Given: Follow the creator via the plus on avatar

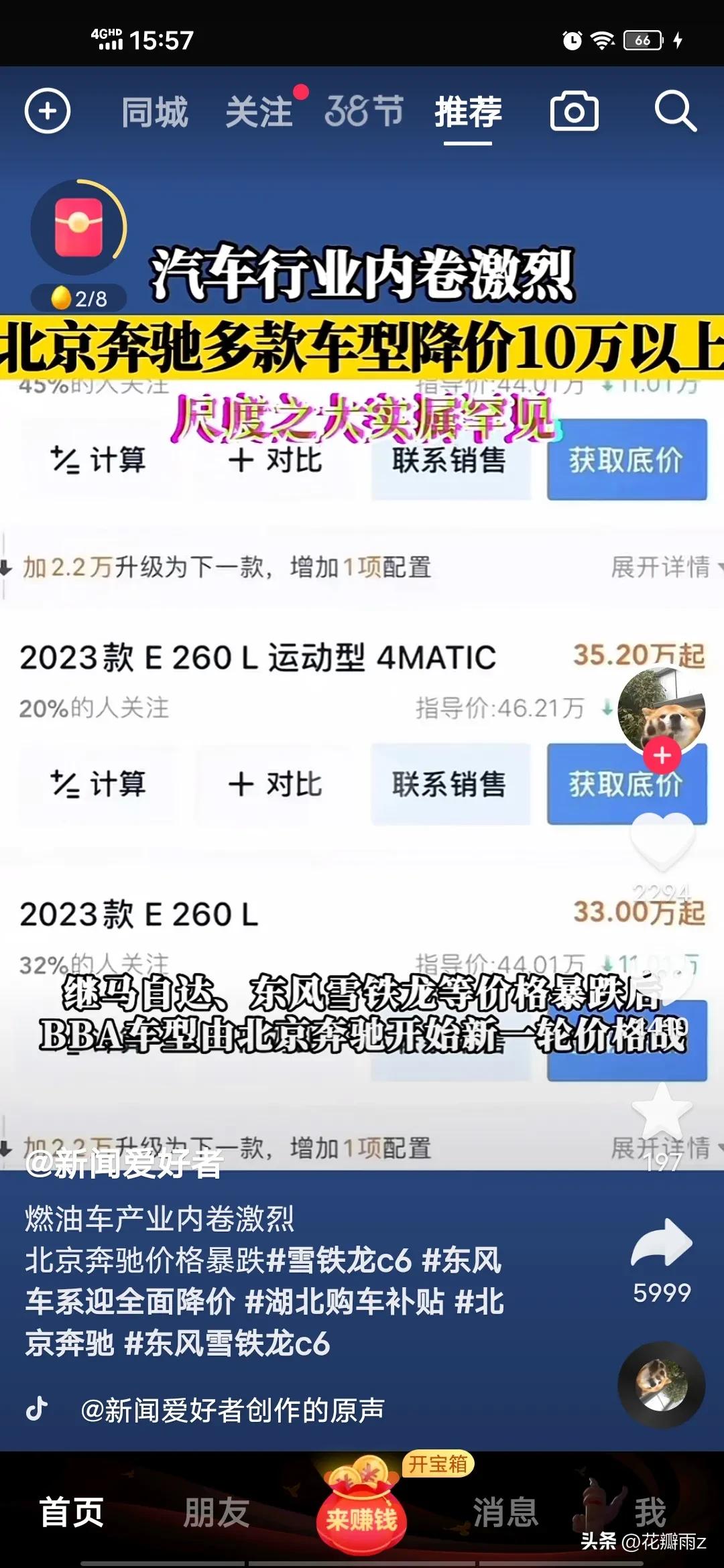Looking at the screenshot, I should [661, 754].
